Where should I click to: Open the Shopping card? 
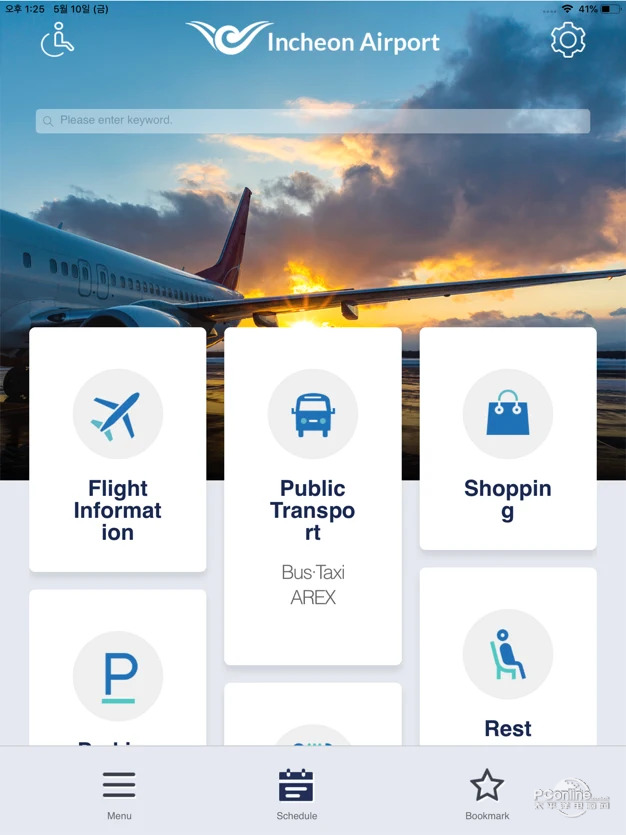[508, 438]
